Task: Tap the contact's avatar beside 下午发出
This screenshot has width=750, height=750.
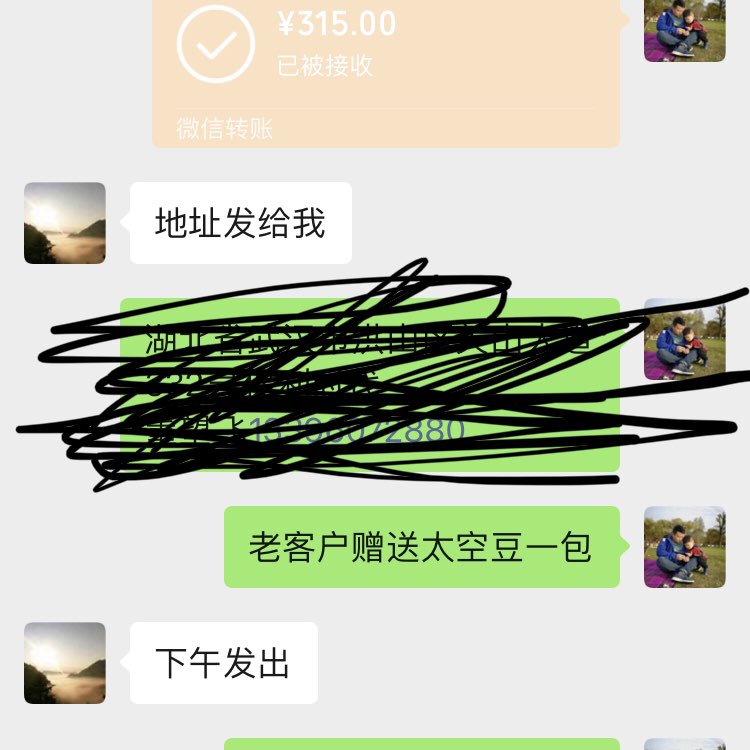Action: click(x=65, y=663)
